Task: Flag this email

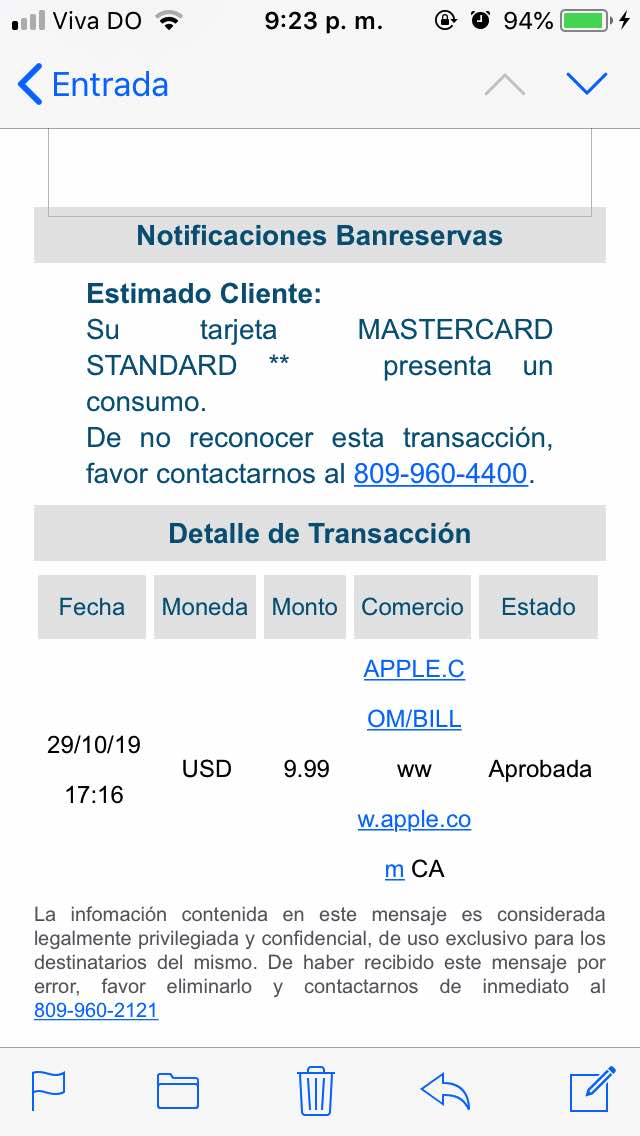Action: point(48,1090)
